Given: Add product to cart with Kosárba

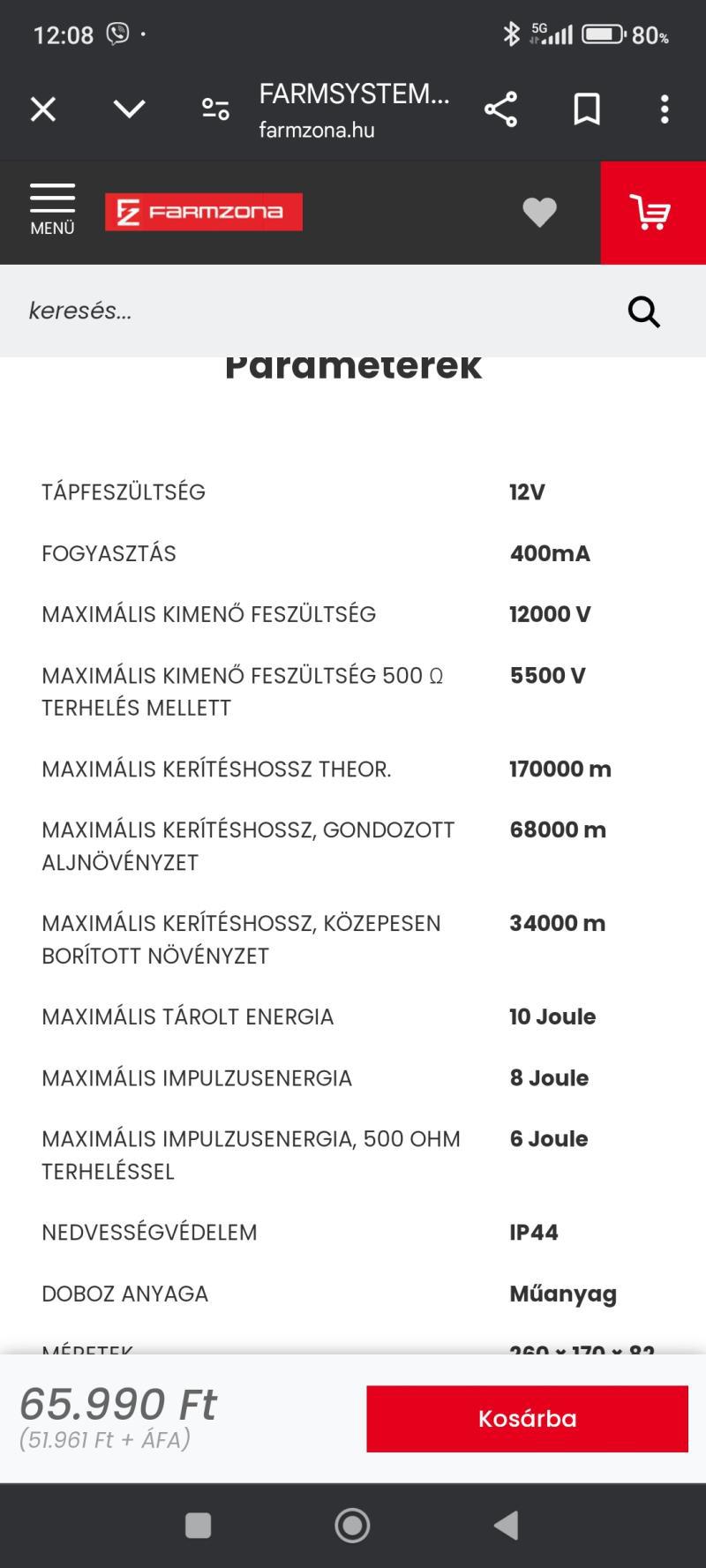Looking at the screenshot, I should click(x=527, y=1418).
